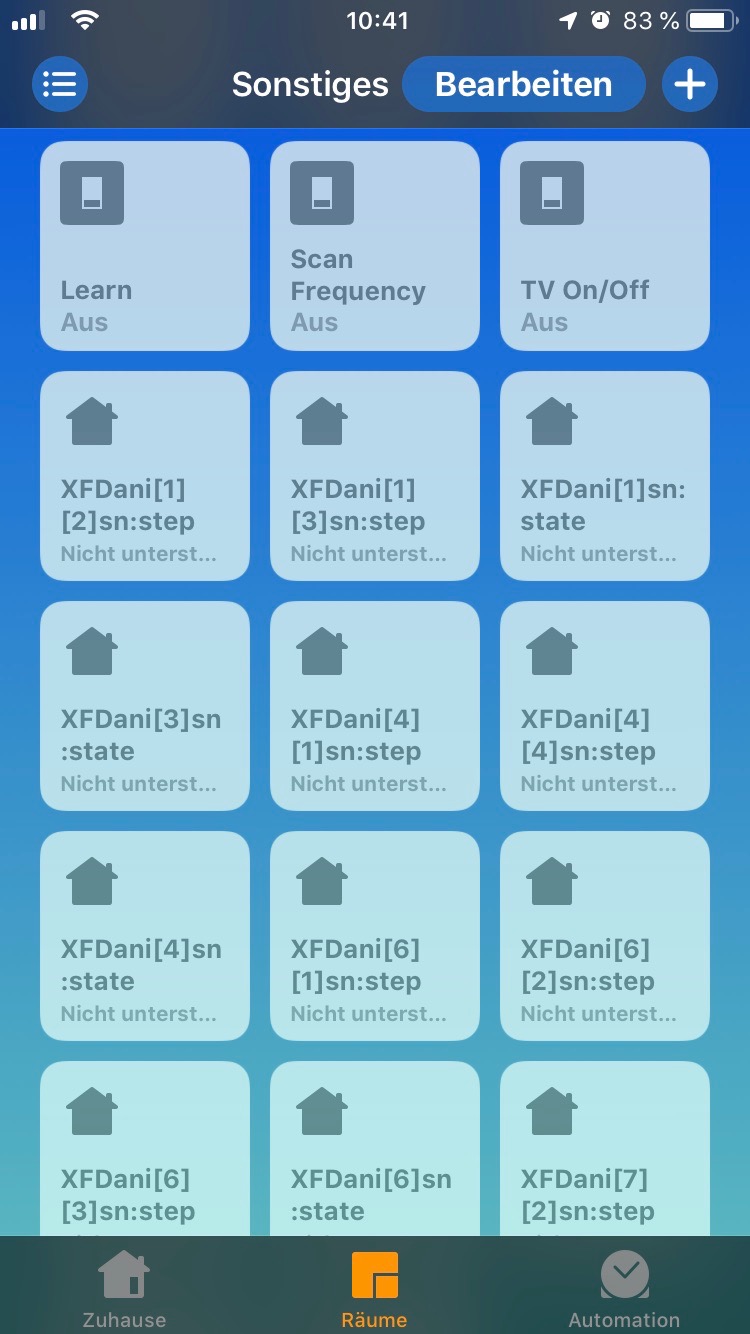Image resolution: width=750 pixels, height=1334 pixels.
Task: Open the XFDani[1][3]sn:step tile
Action: (375, 476)
